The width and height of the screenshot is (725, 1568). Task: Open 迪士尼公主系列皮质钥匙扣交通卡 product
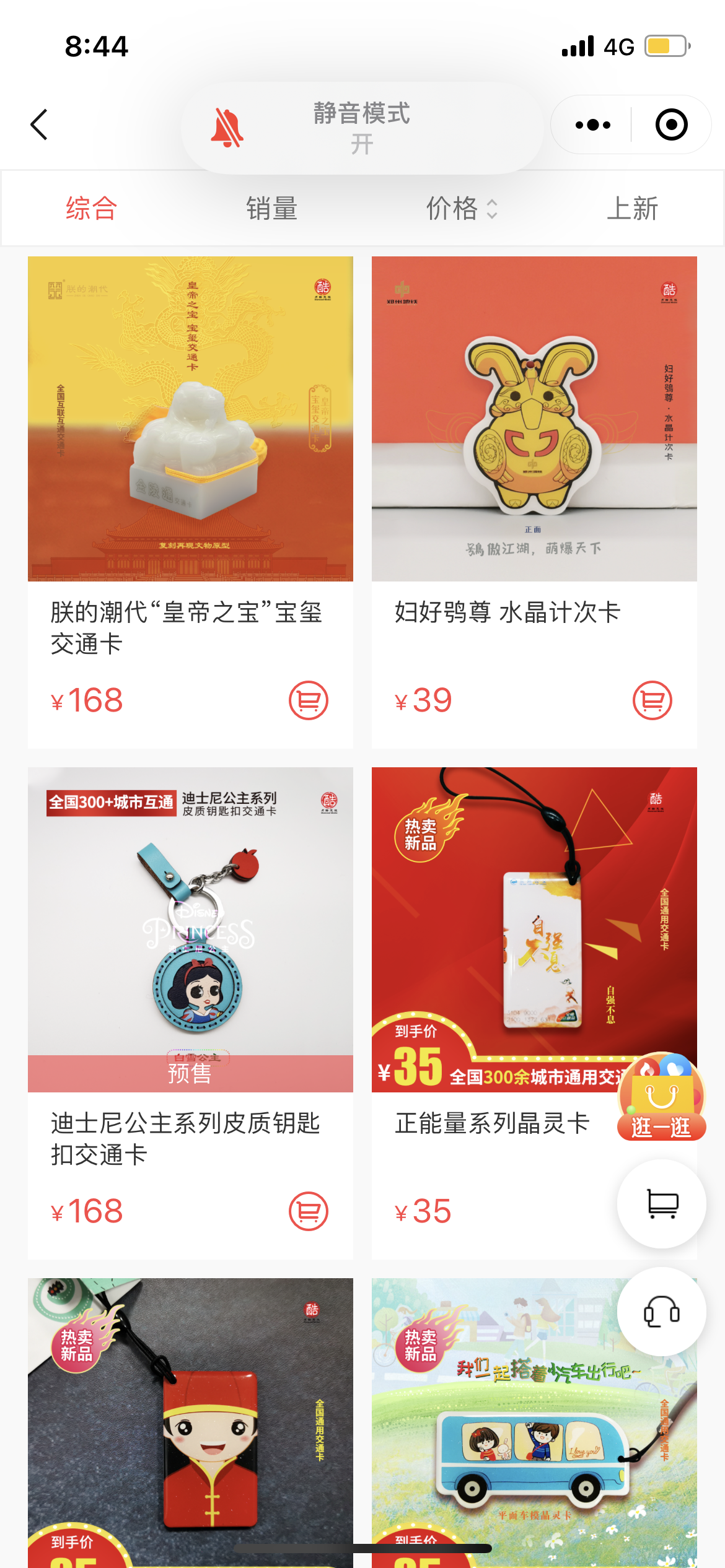click(190, 929)
